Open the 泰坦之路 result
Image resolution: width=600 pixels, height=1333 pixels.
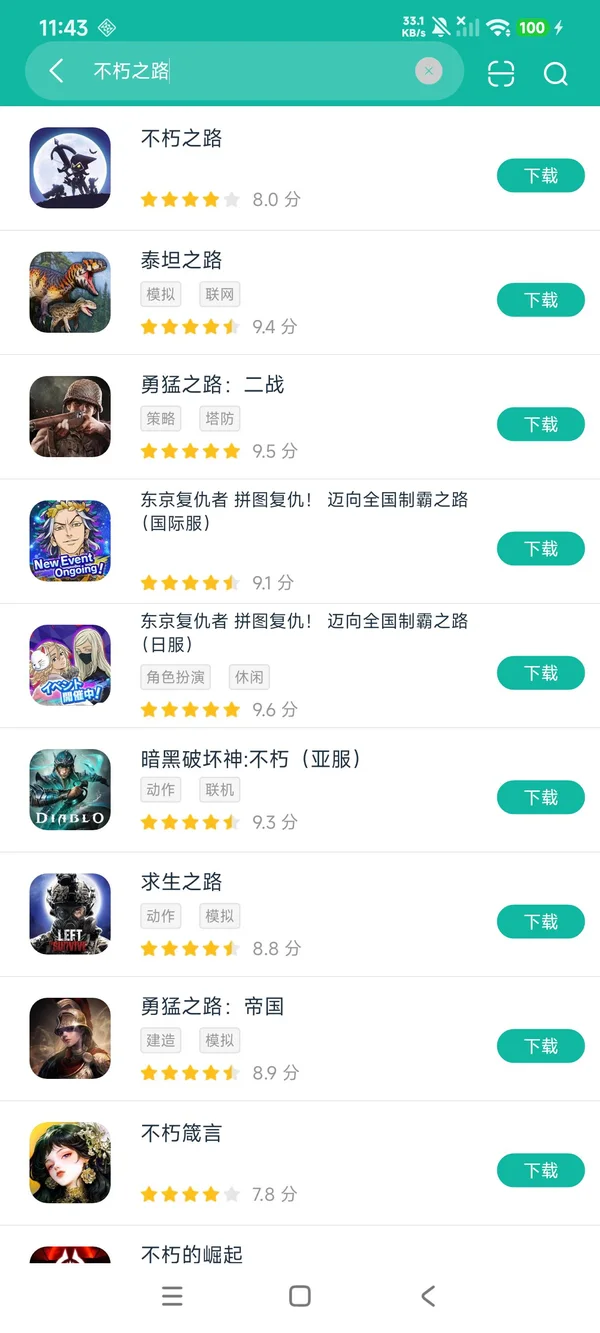click(x=181, y=261)
